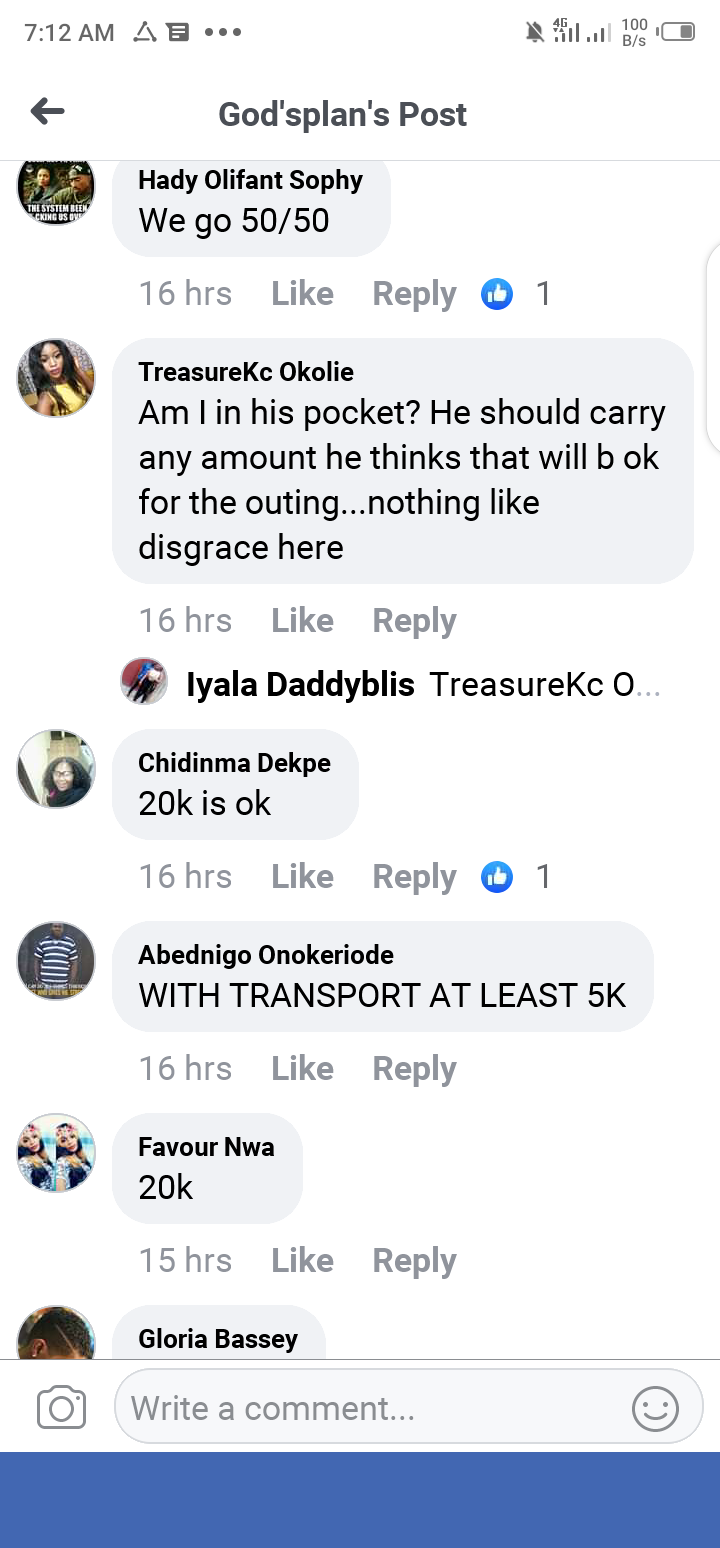The image size is (720, 1548).
Task: Reply to TreasureKc Okolie's comment
Action: pos(414,620)
